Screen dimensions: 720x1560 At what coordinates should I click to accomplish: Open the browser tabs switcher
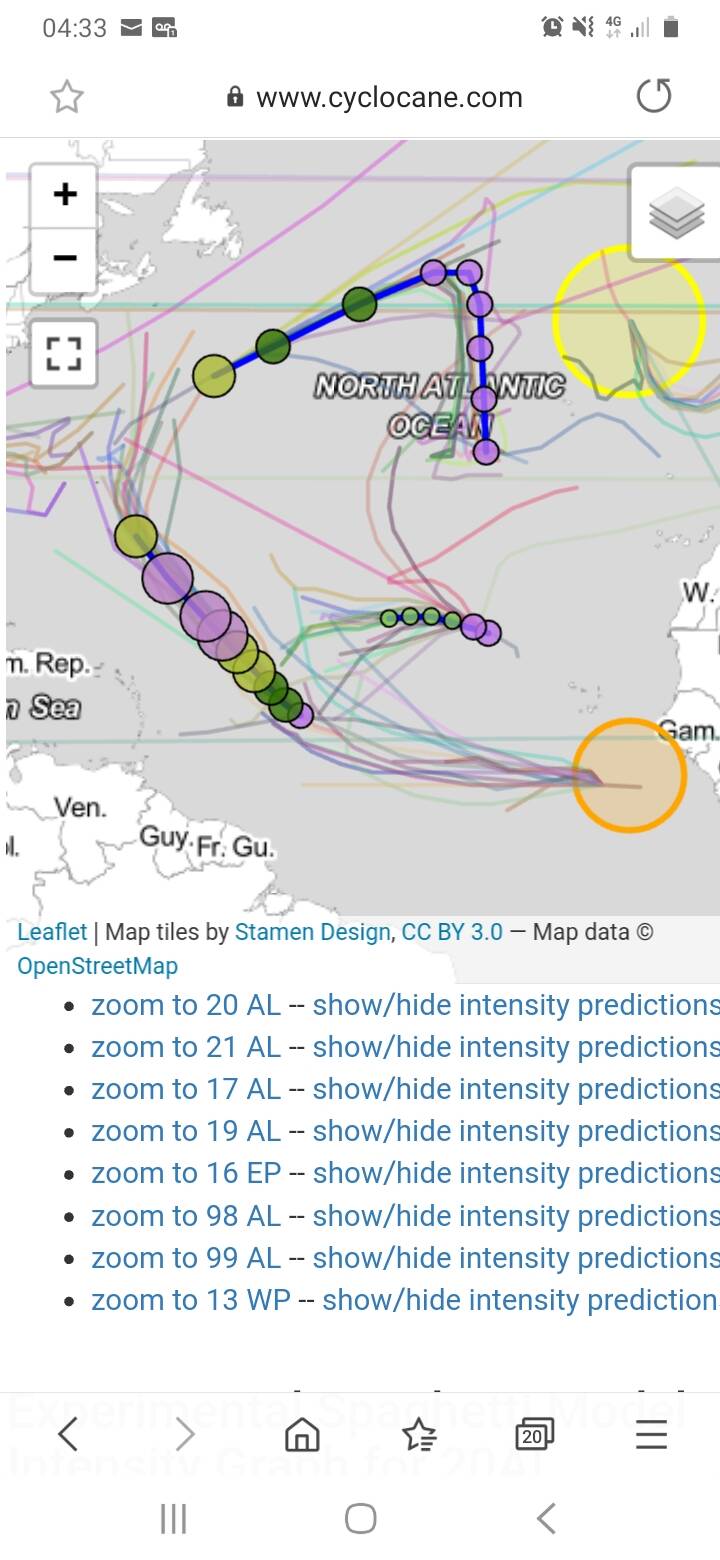[x=533, y=1436]
